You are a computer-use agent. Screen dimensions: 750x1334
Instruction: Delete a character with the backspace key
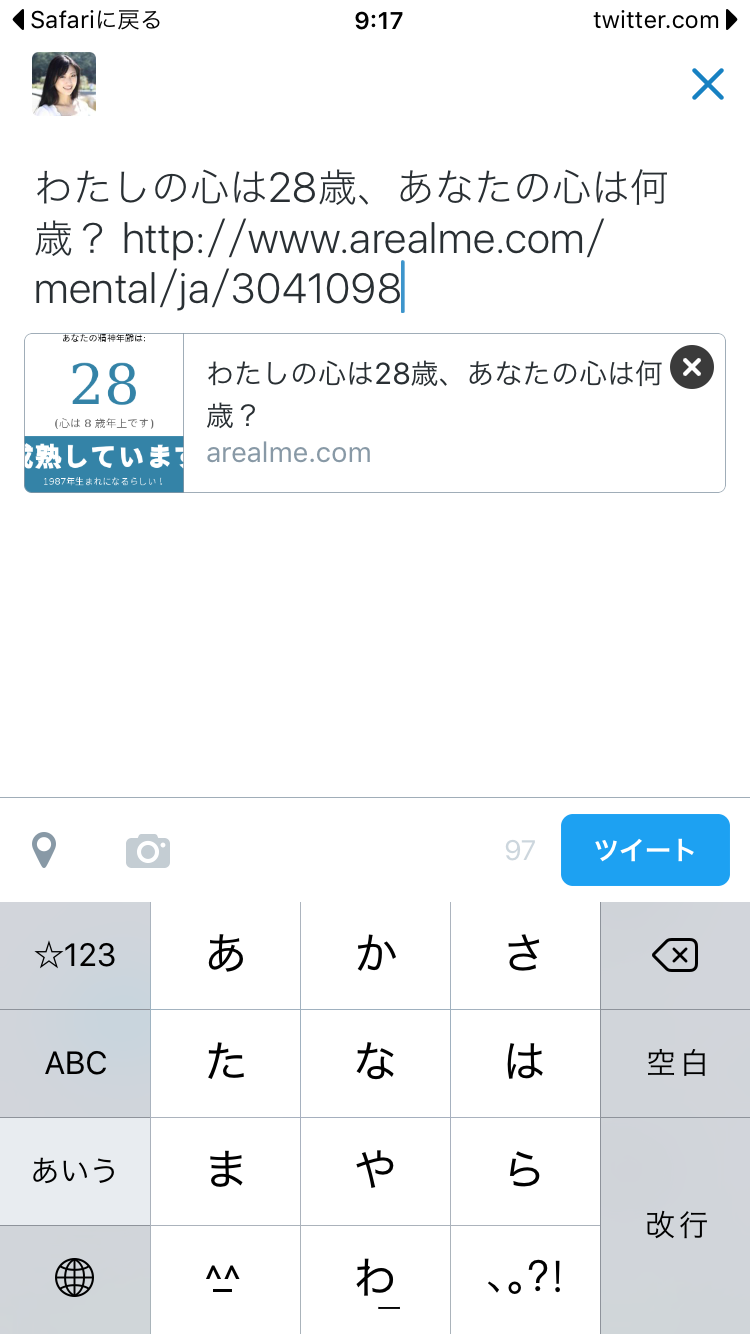pyautogui.click(x=675, y=956)
